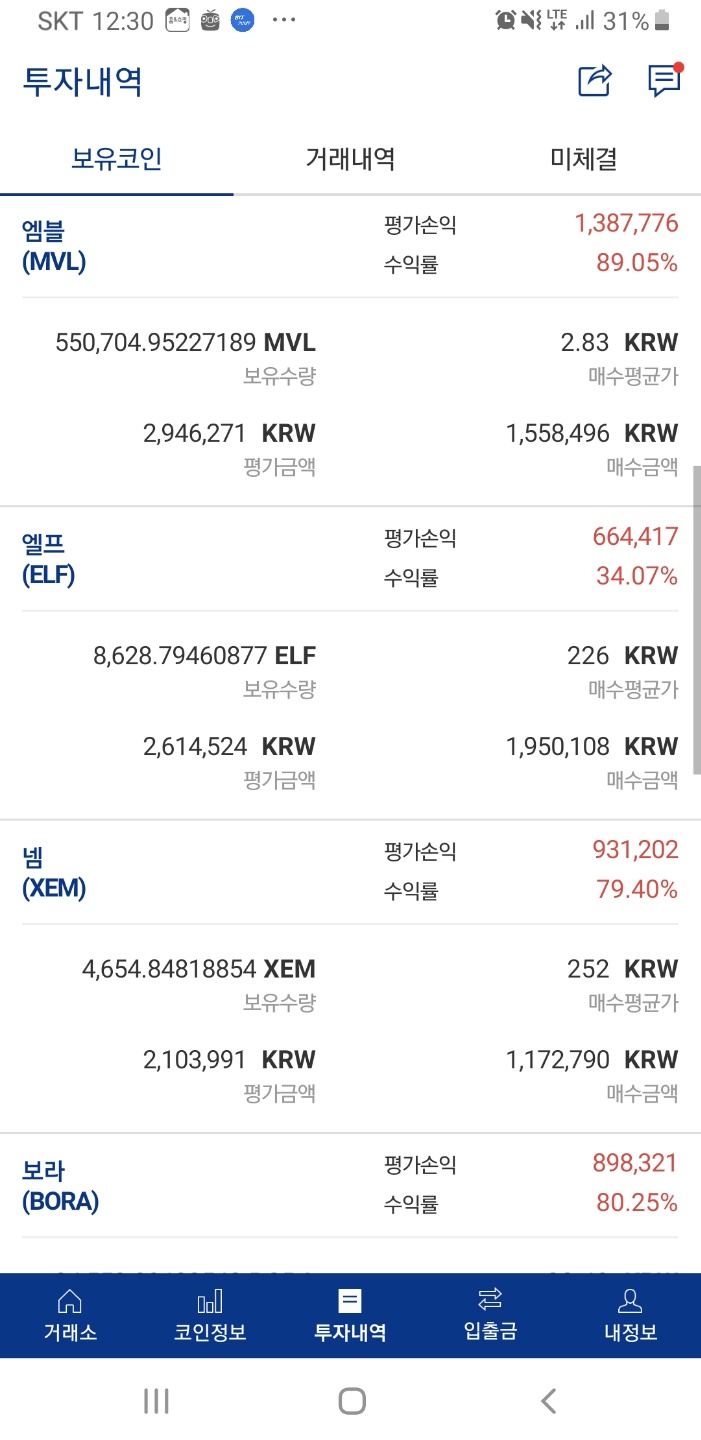Select 투자내역 in bottom navigation

click(350, 1315)
